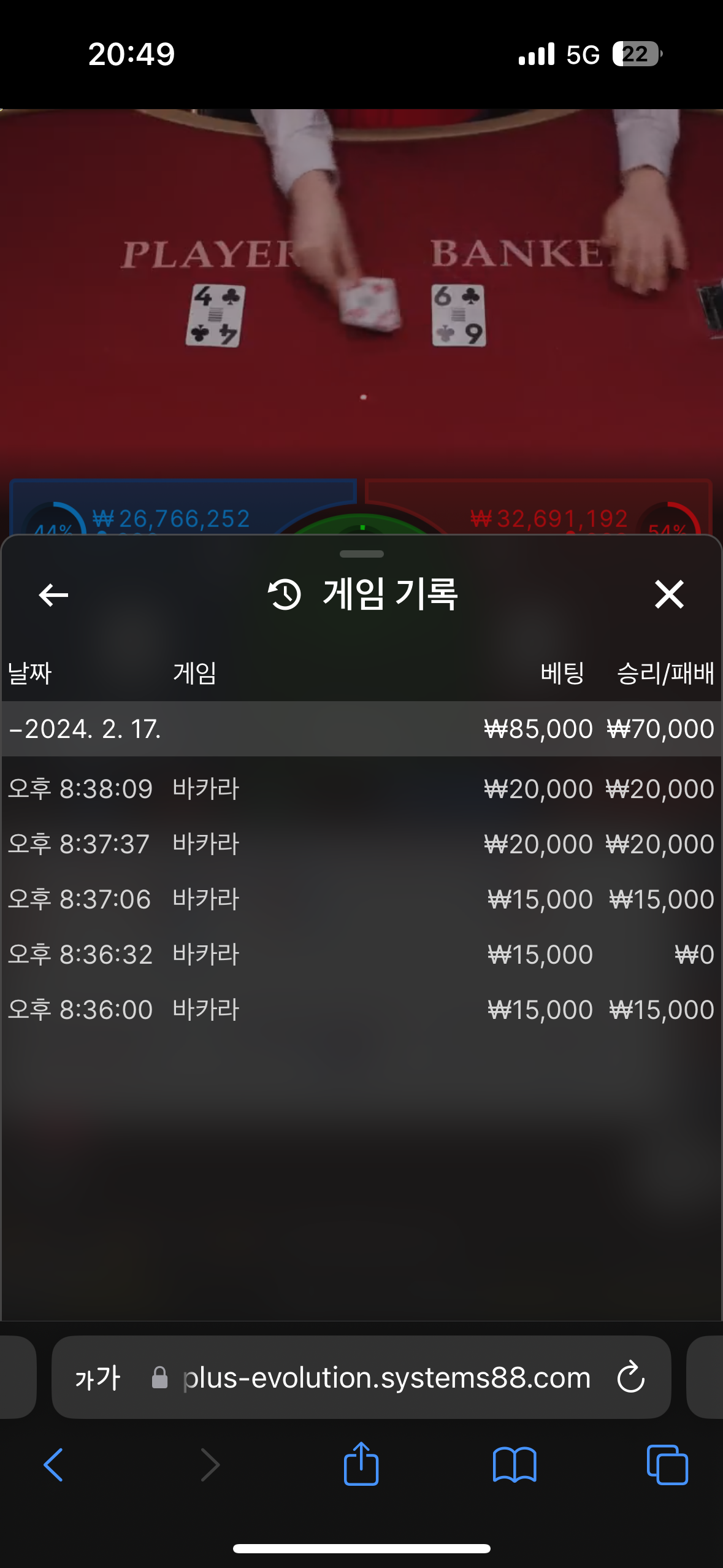
Task: Open the 오후 8:37:06 바카라 record
Action: pyautogui.click(x=361, y=899)
